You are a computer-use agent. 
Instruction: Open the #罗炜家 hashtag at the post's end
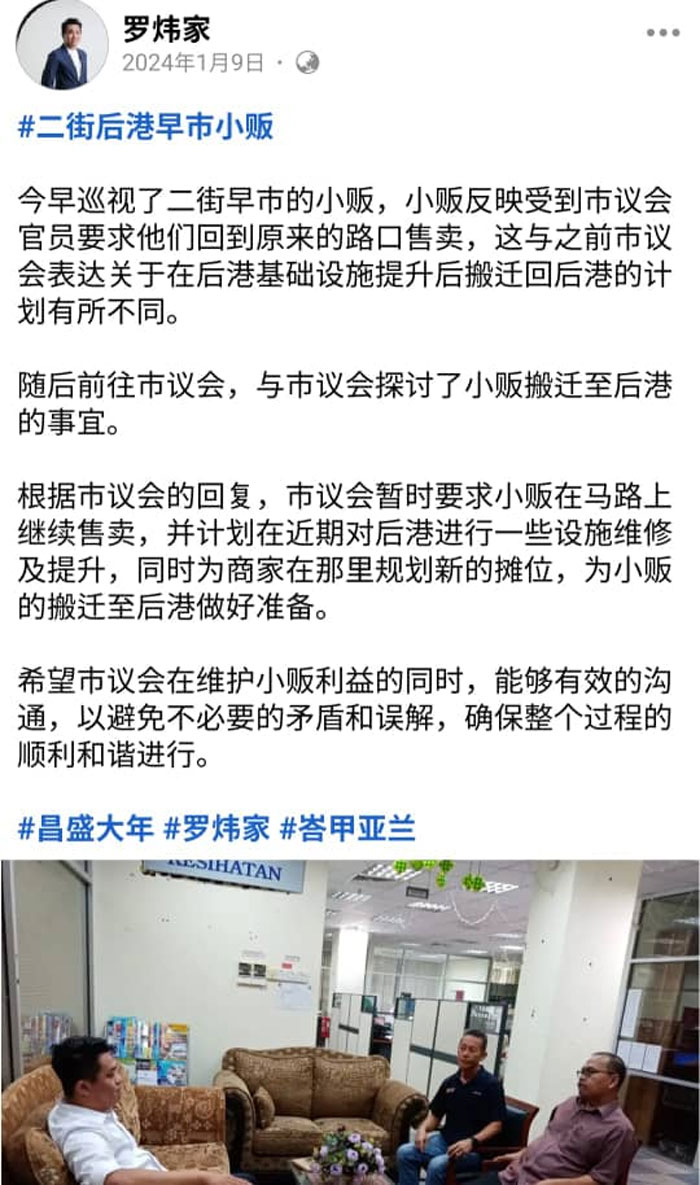217,827
